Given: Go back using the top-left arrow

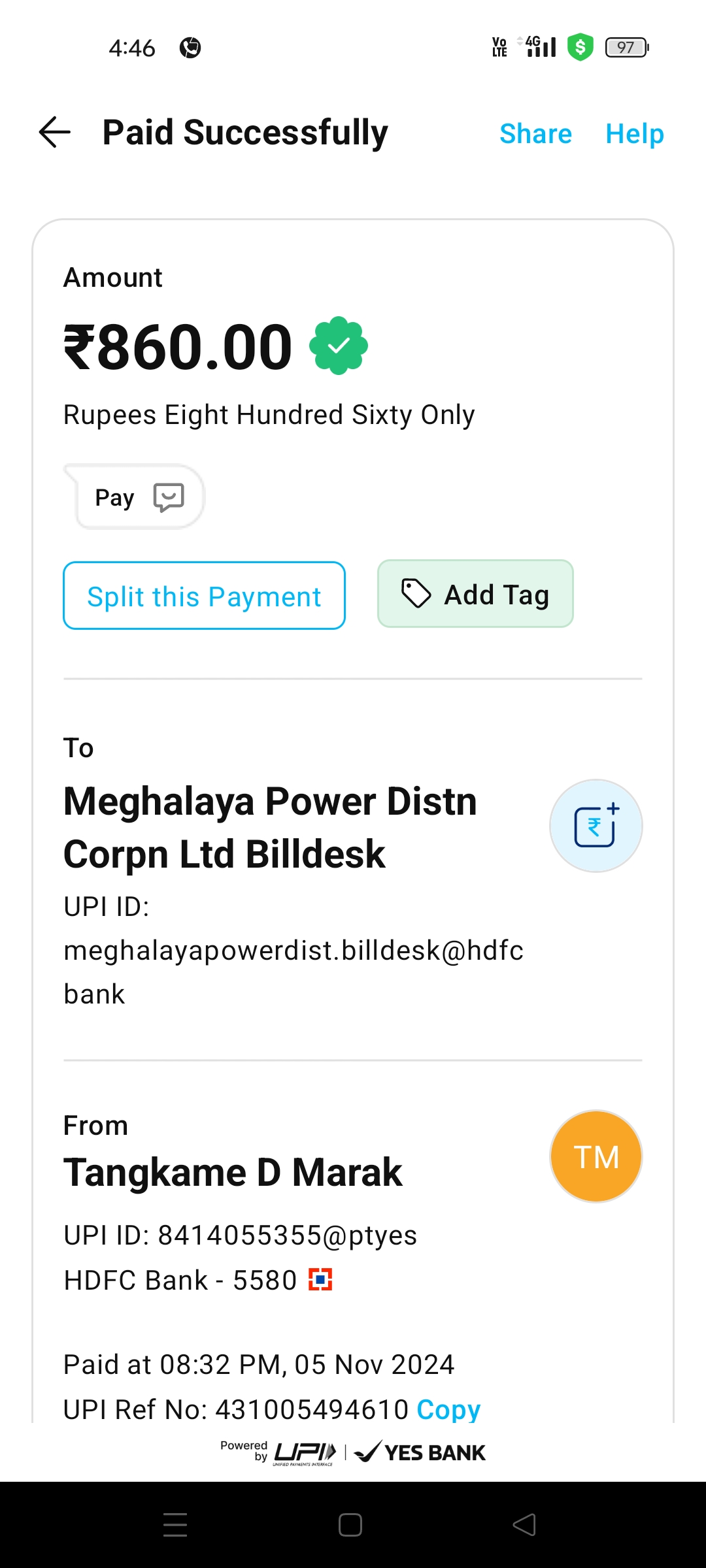Looking at the screenshot, I should (55, 133).
